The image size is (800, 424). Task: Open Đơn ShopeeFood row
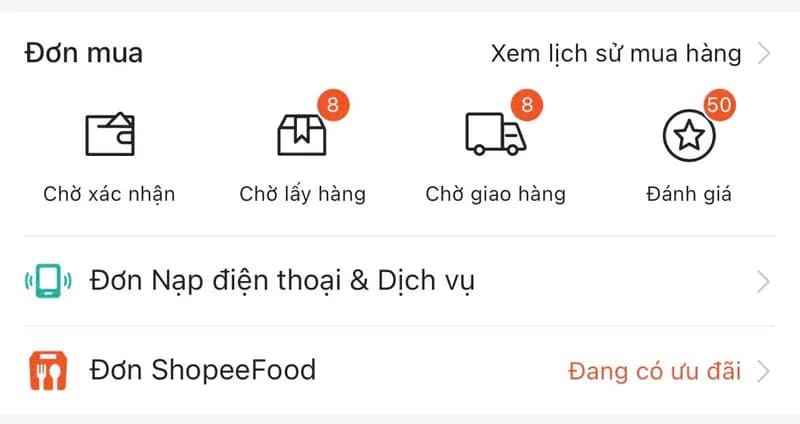coord(399,371)
